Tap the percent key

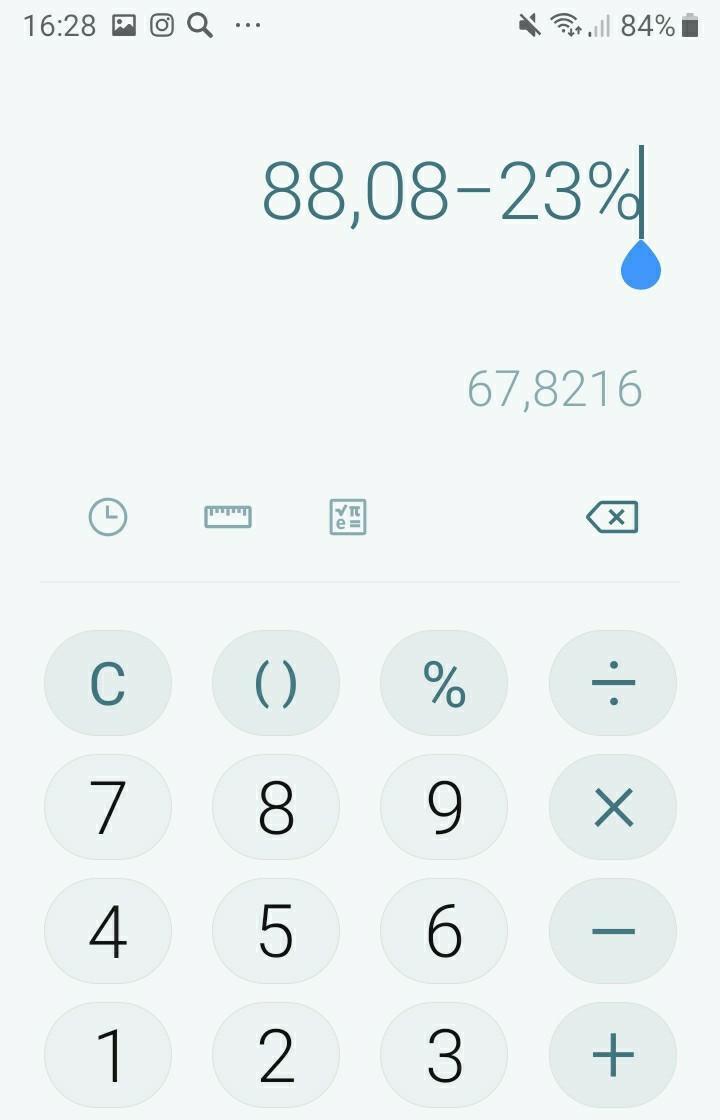[444, 684]
